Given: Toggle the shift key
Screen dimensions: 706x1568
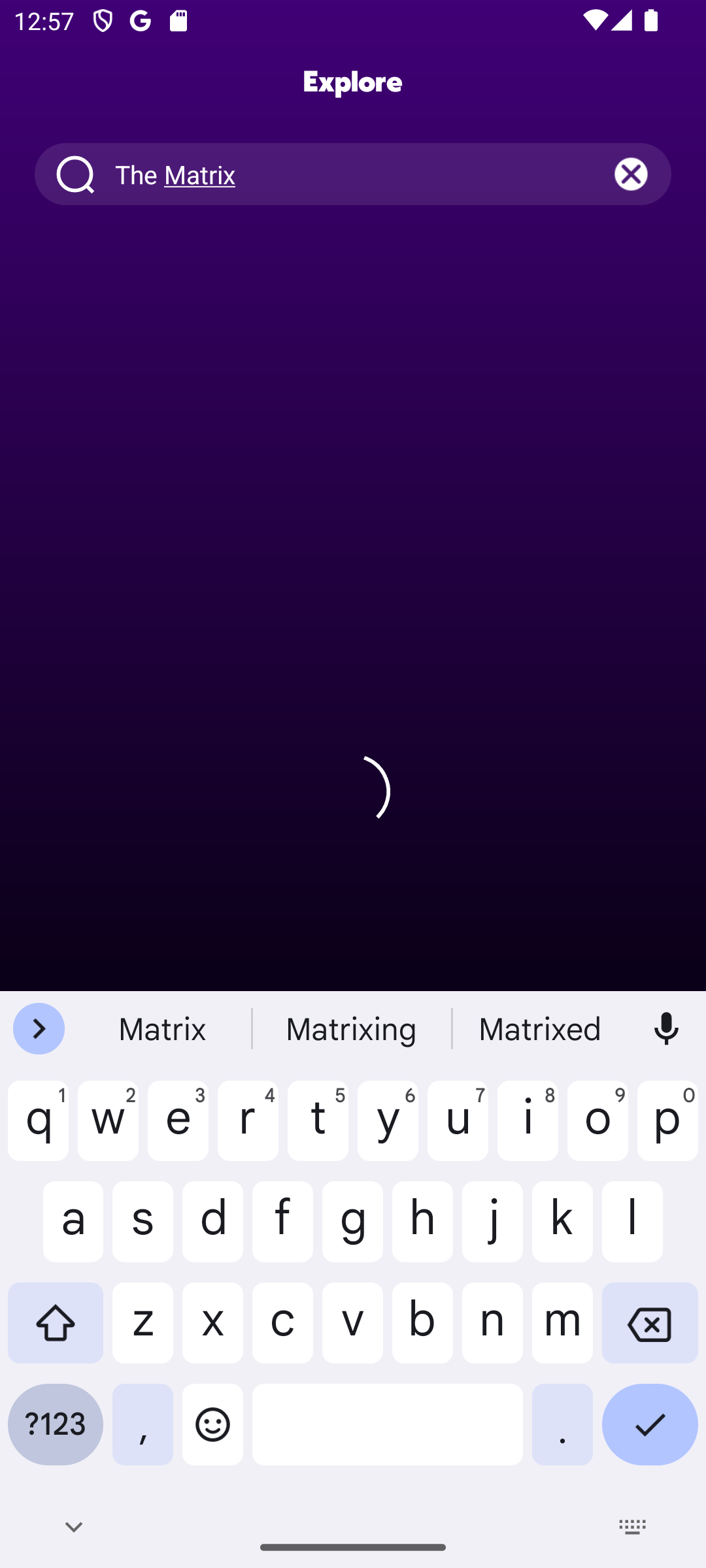Looking at the screenshot, I should click(x=56, y=1323).
